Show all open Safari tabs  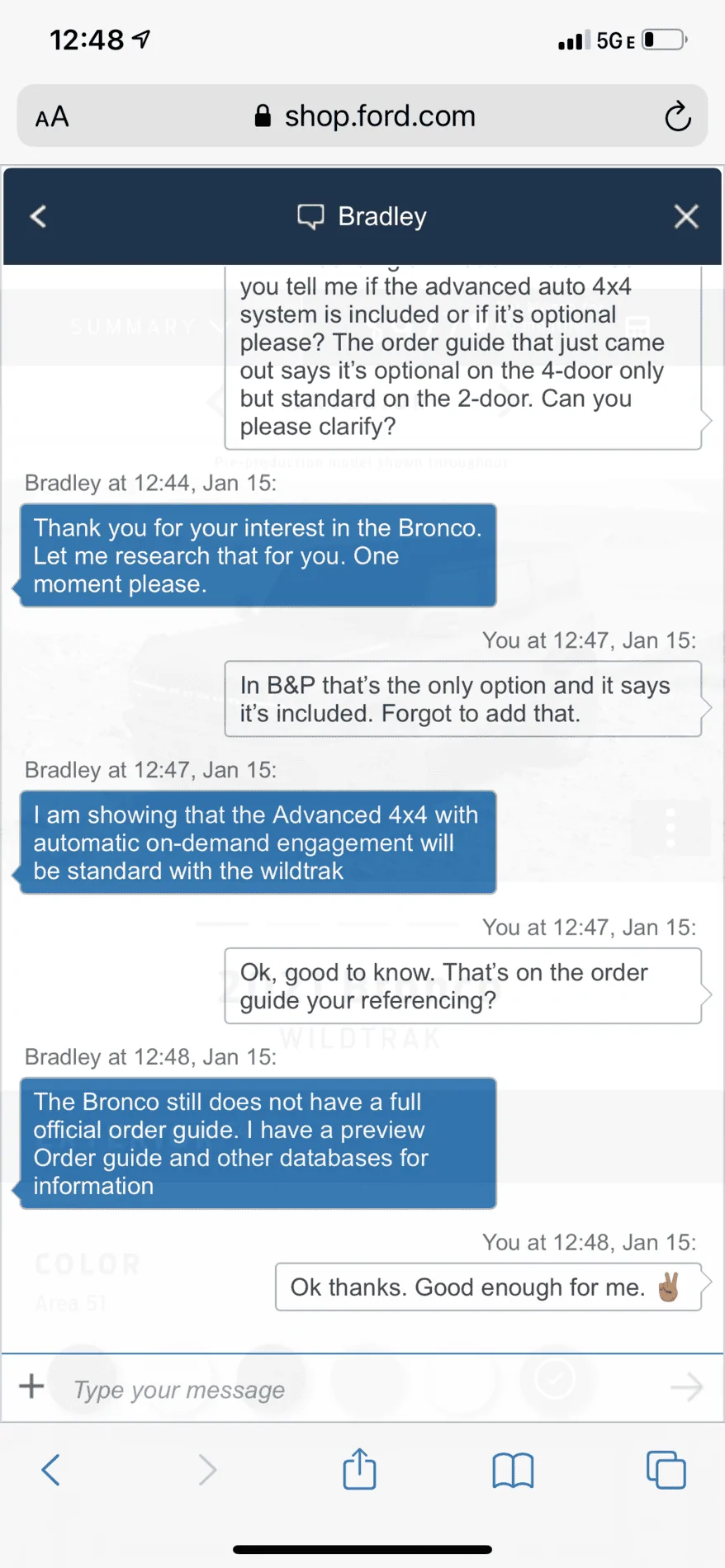666,1470
